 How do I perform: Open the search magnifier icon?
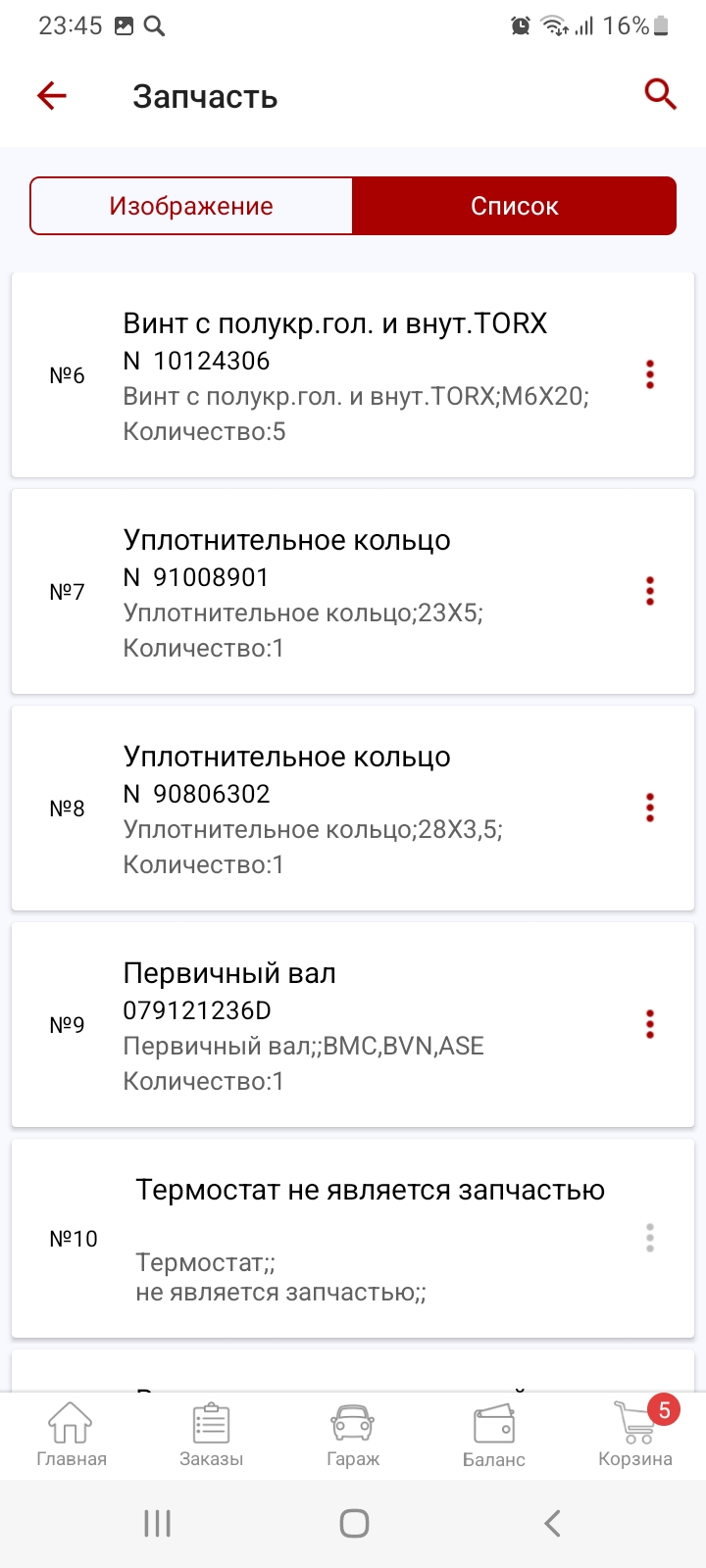tap(660, 95)
